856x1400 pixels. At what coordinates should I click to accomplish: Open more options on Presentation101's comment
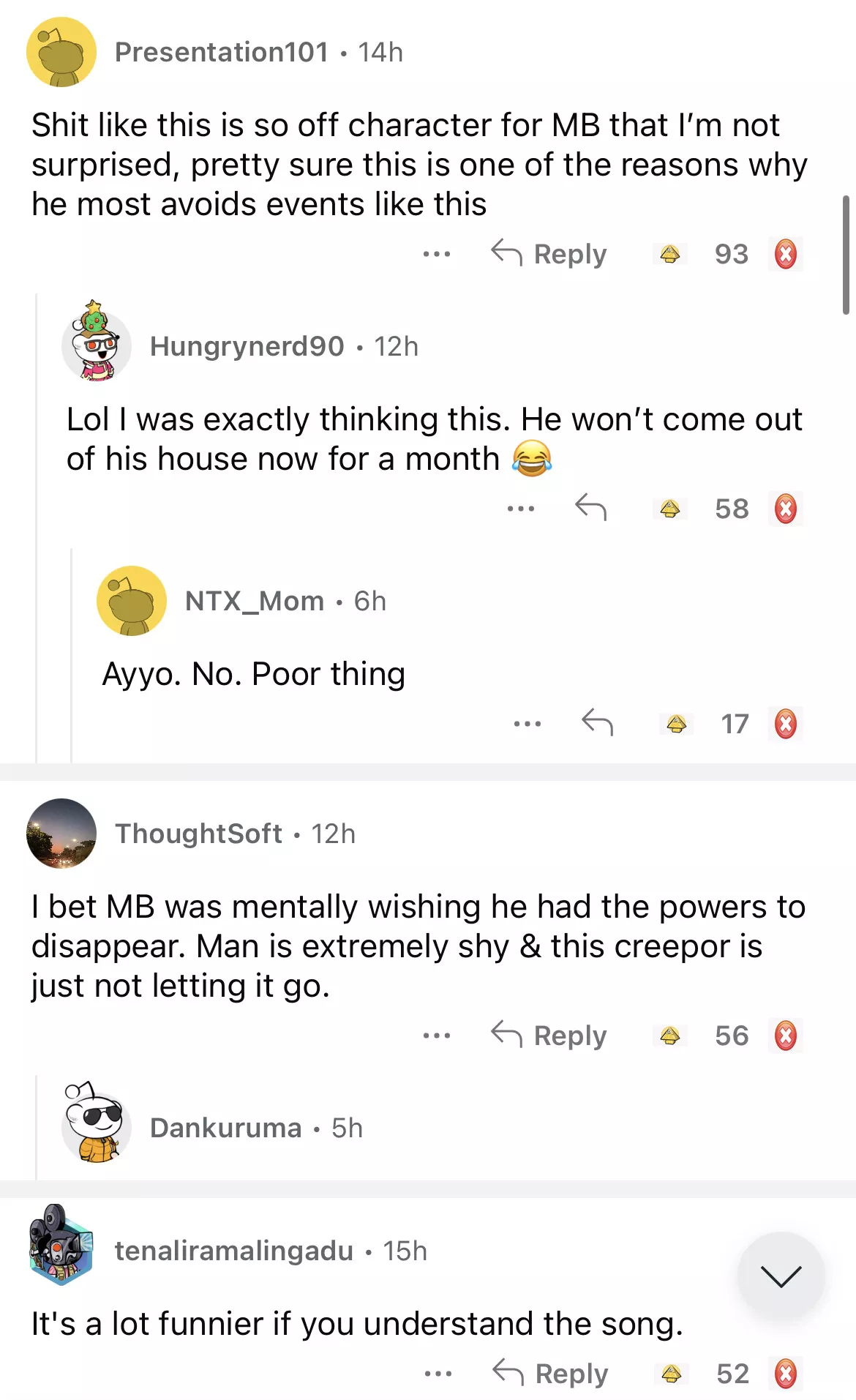click(x=436, y=254)
